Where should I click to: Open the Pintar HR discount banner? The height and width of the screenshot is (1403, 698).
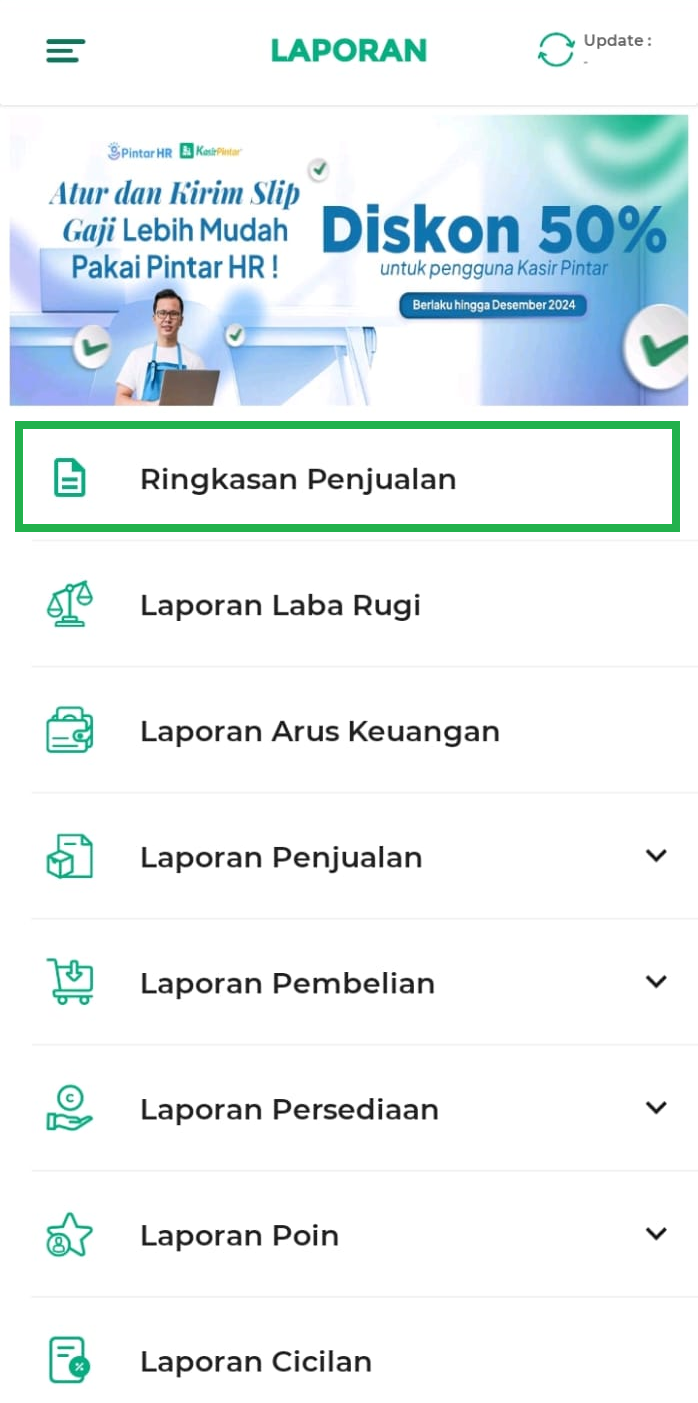pyautogui.click(x=349, y=260)
